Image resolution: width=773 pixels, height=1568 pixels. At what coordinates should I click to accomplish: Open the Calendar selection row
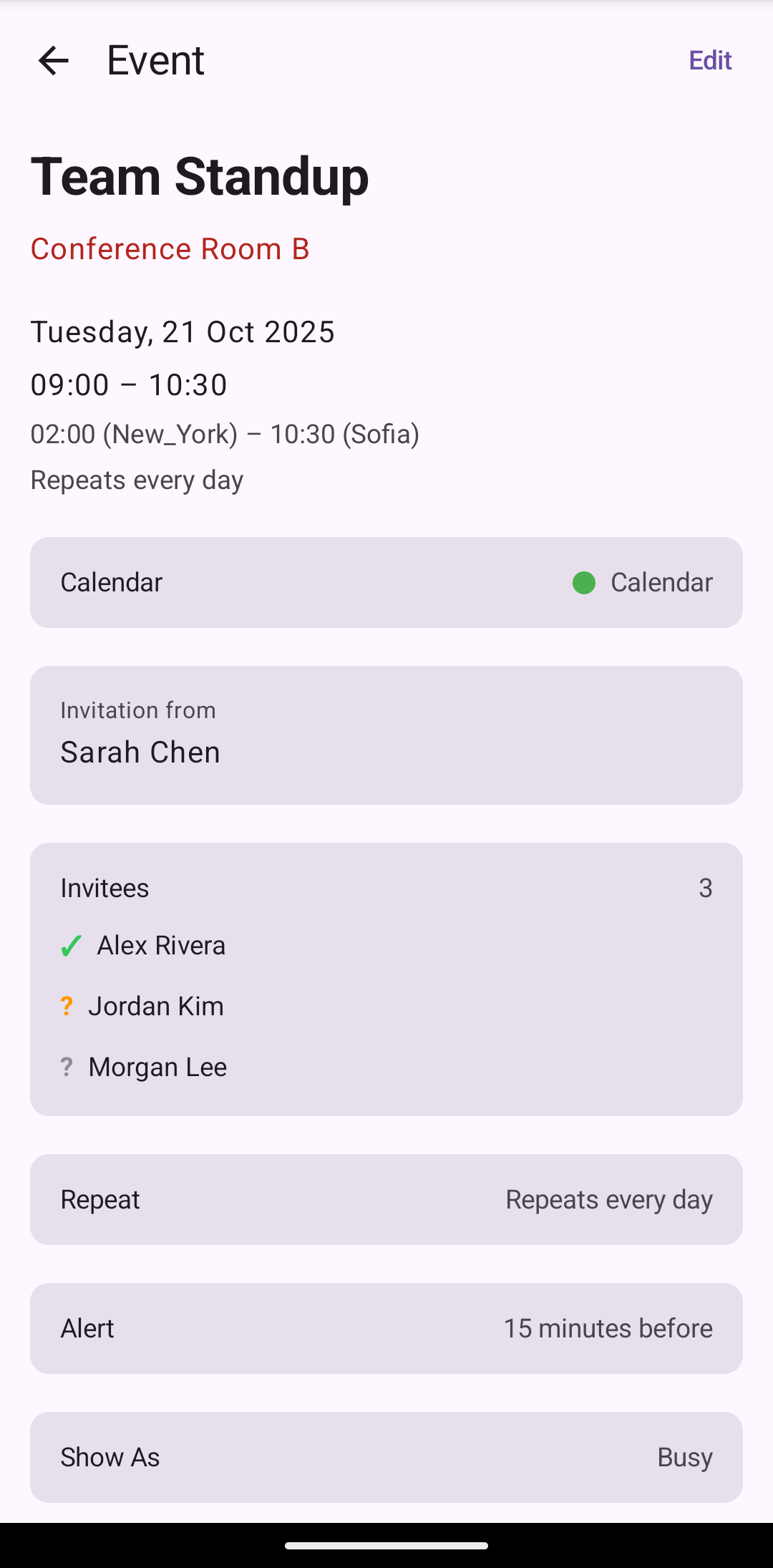pos(386,582)
